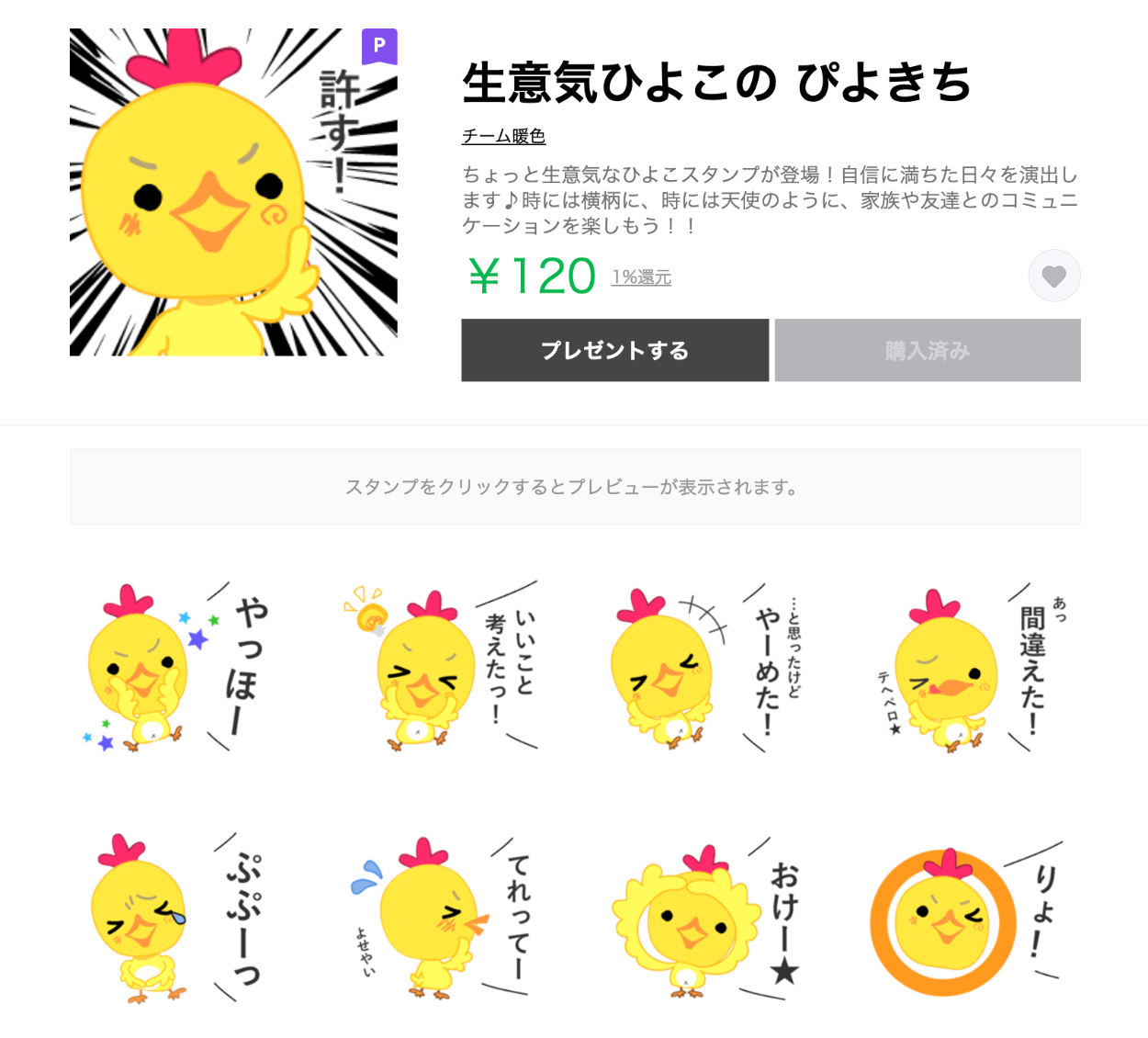Preview the いいこと考えたっ! sticker

439,668
